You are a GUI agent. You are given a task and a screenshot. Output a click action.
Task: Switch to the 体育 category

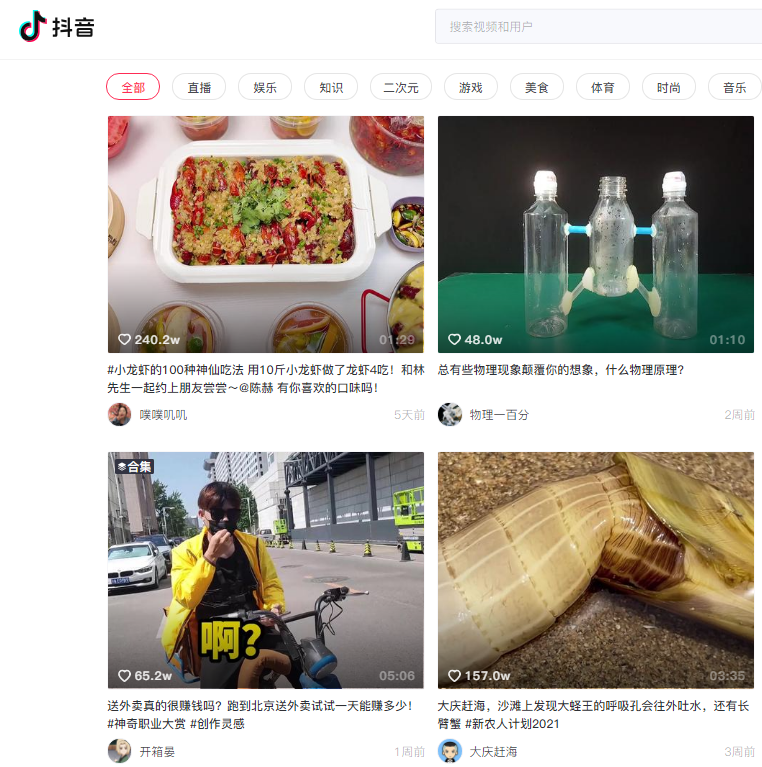603,88
